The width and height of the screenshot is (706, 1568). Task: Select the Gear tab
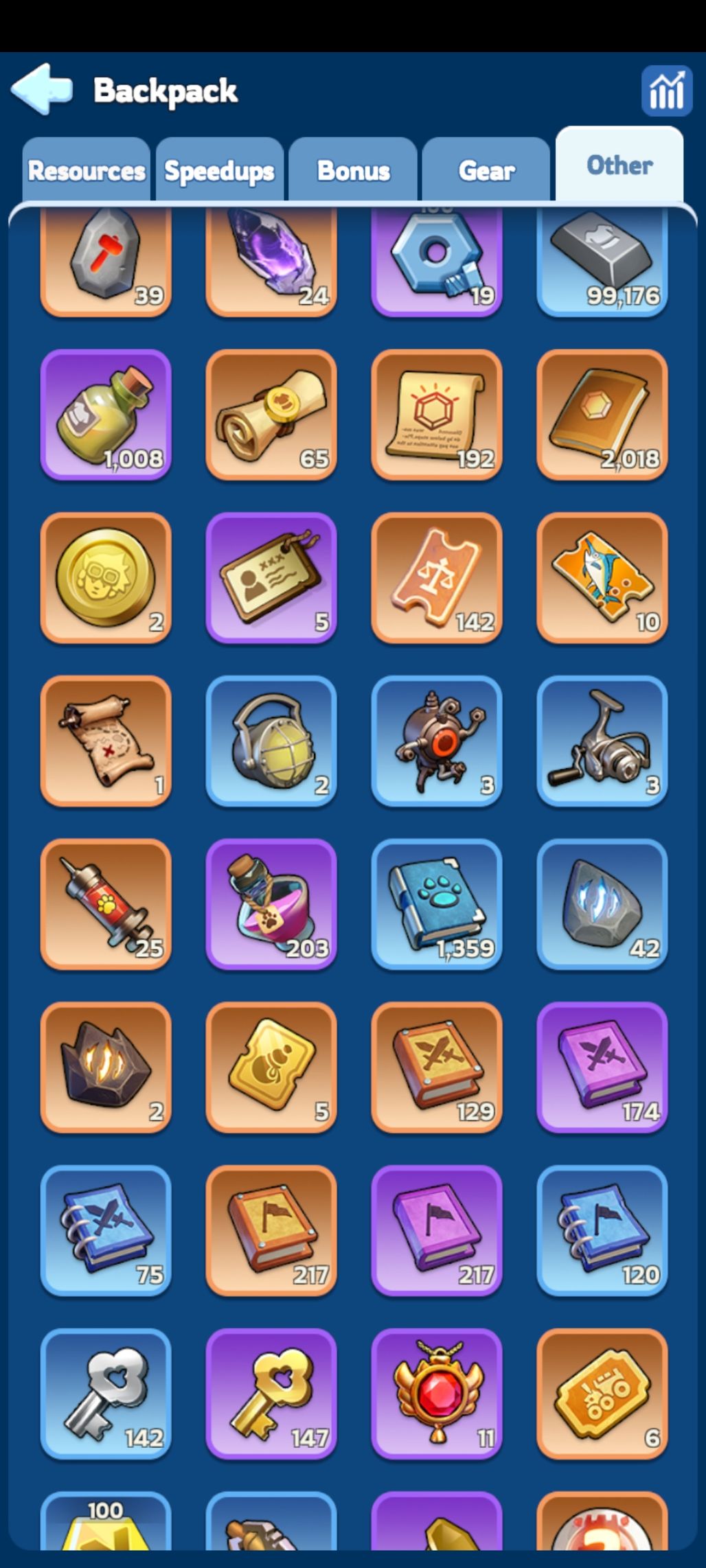[x=486, y=170]
